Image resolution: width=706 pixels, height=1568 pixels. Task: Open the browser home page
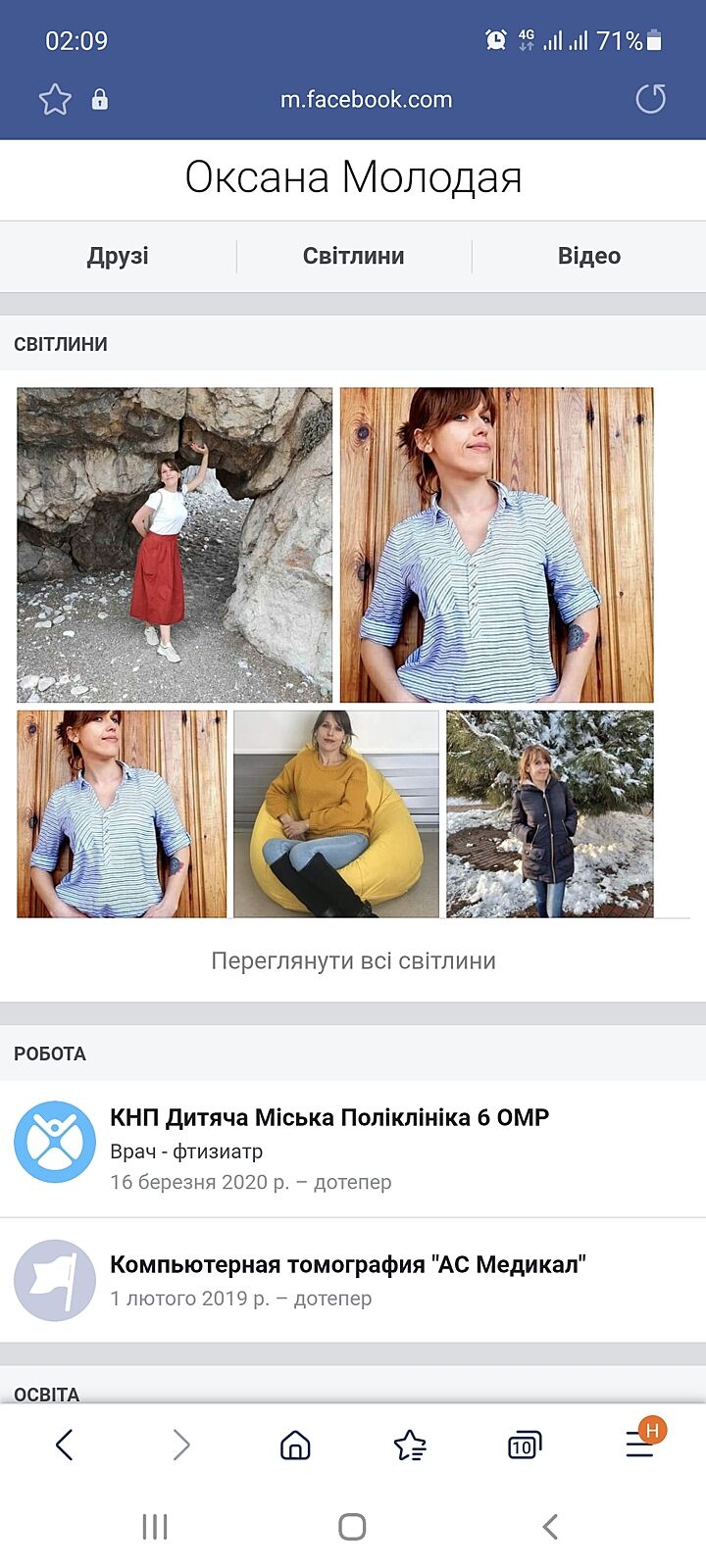tap(295, 1445)
